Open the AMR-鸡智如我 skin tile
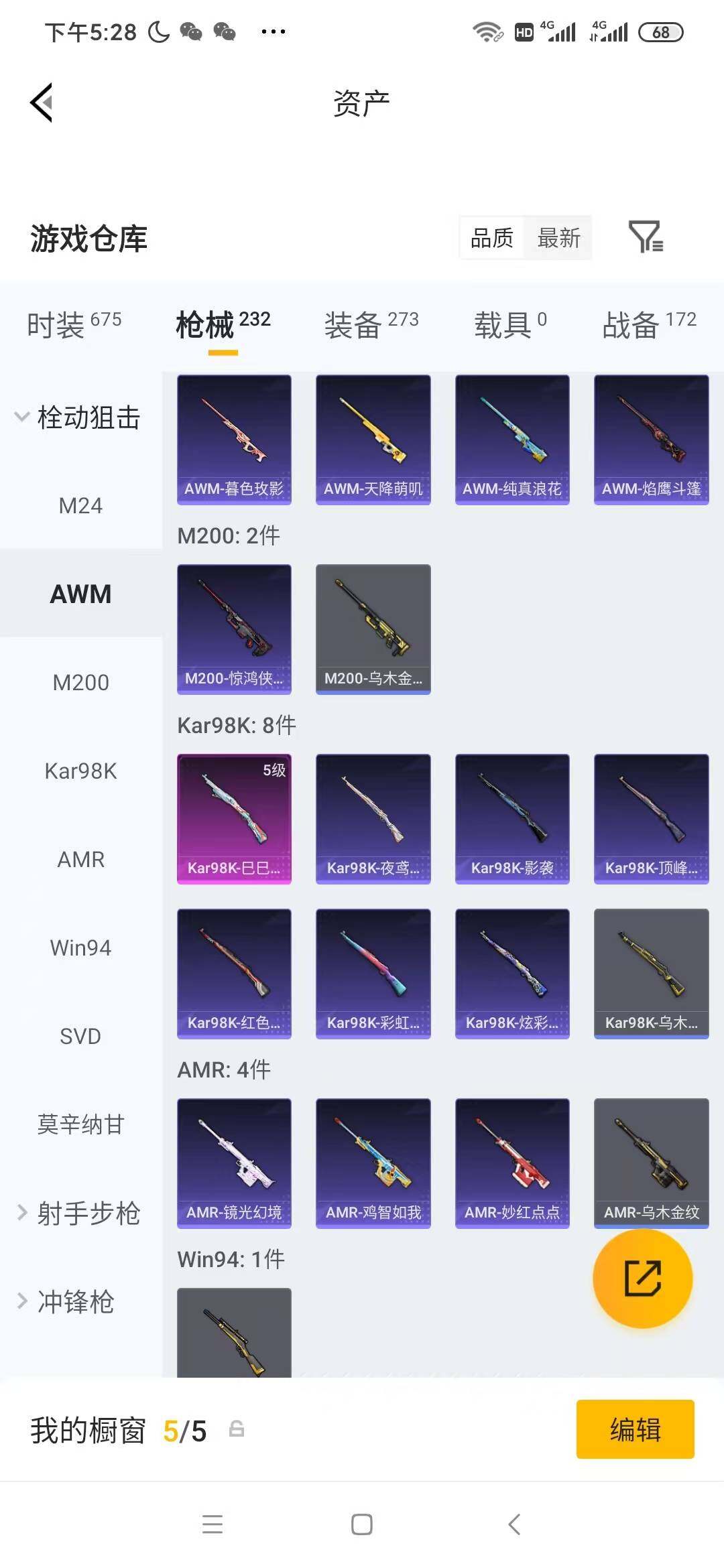Screen dimensions: 724x1568 (x=373, y=1163)
